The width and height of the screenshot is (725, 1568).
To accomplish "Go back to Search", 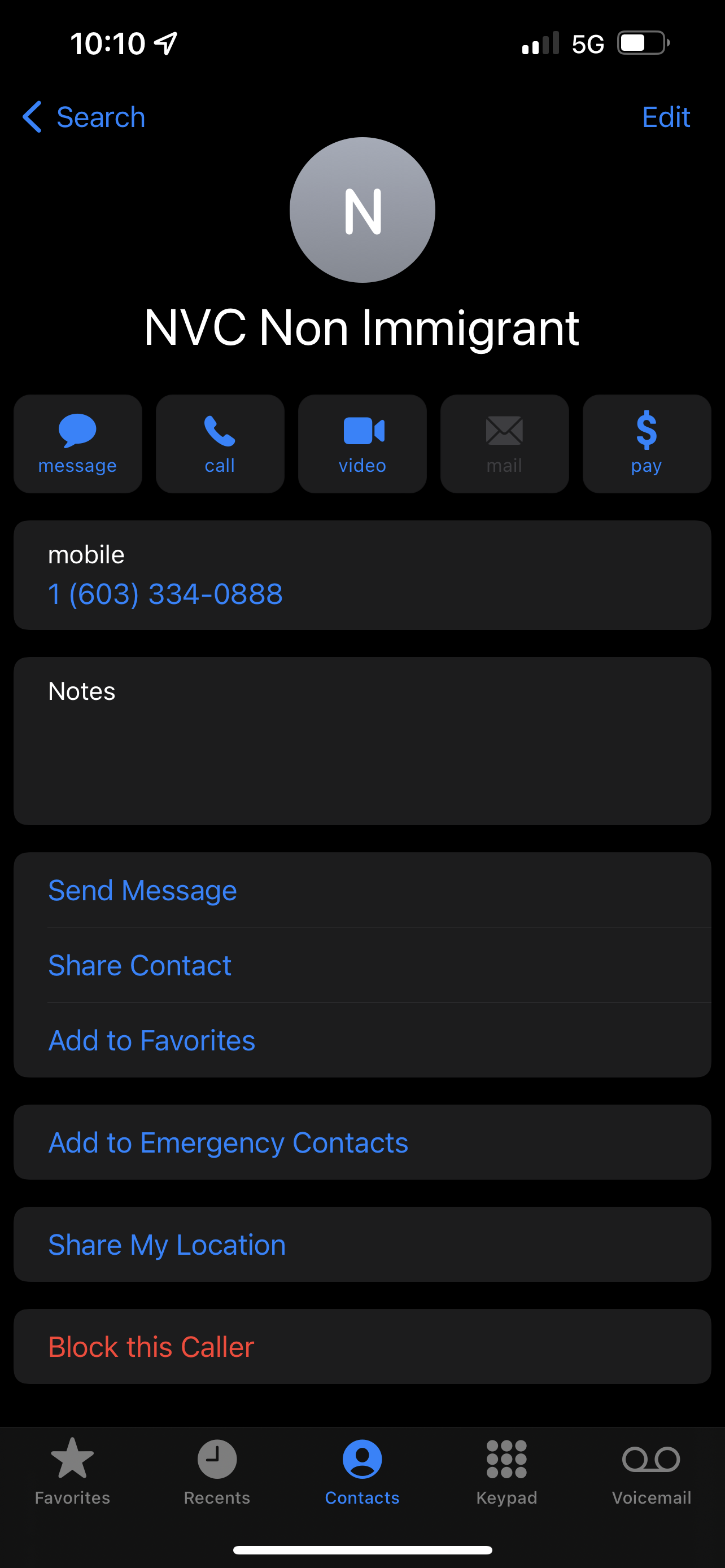I will [84, 117].
